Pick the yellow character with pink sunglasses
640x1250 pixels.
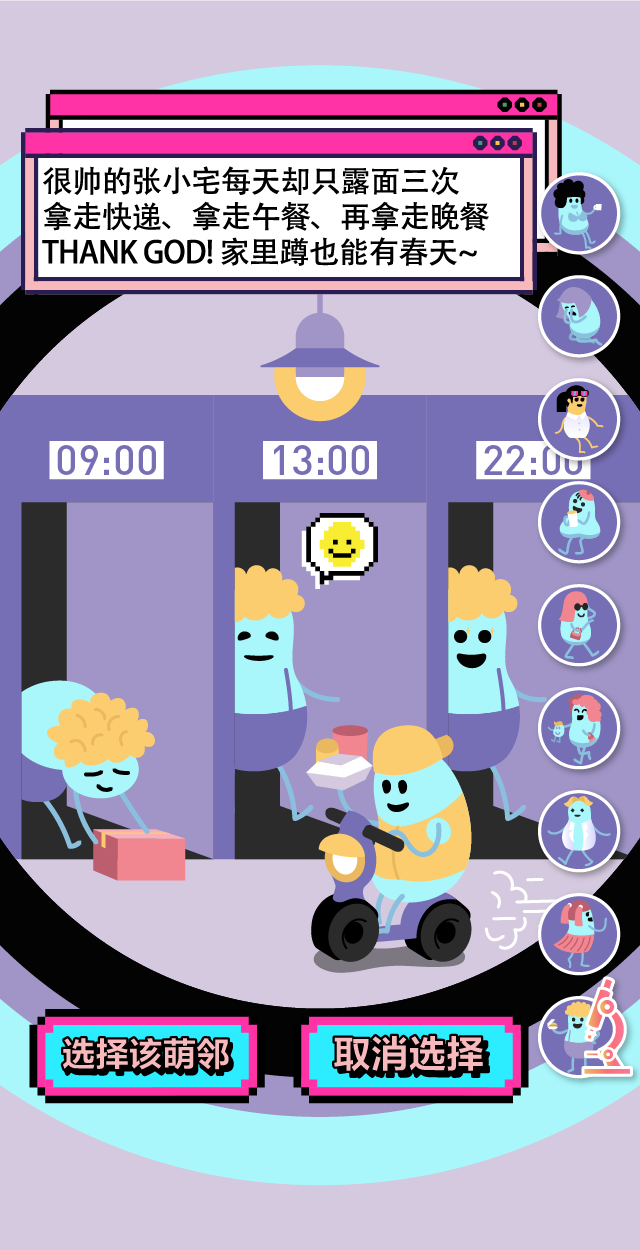(579, 420)
